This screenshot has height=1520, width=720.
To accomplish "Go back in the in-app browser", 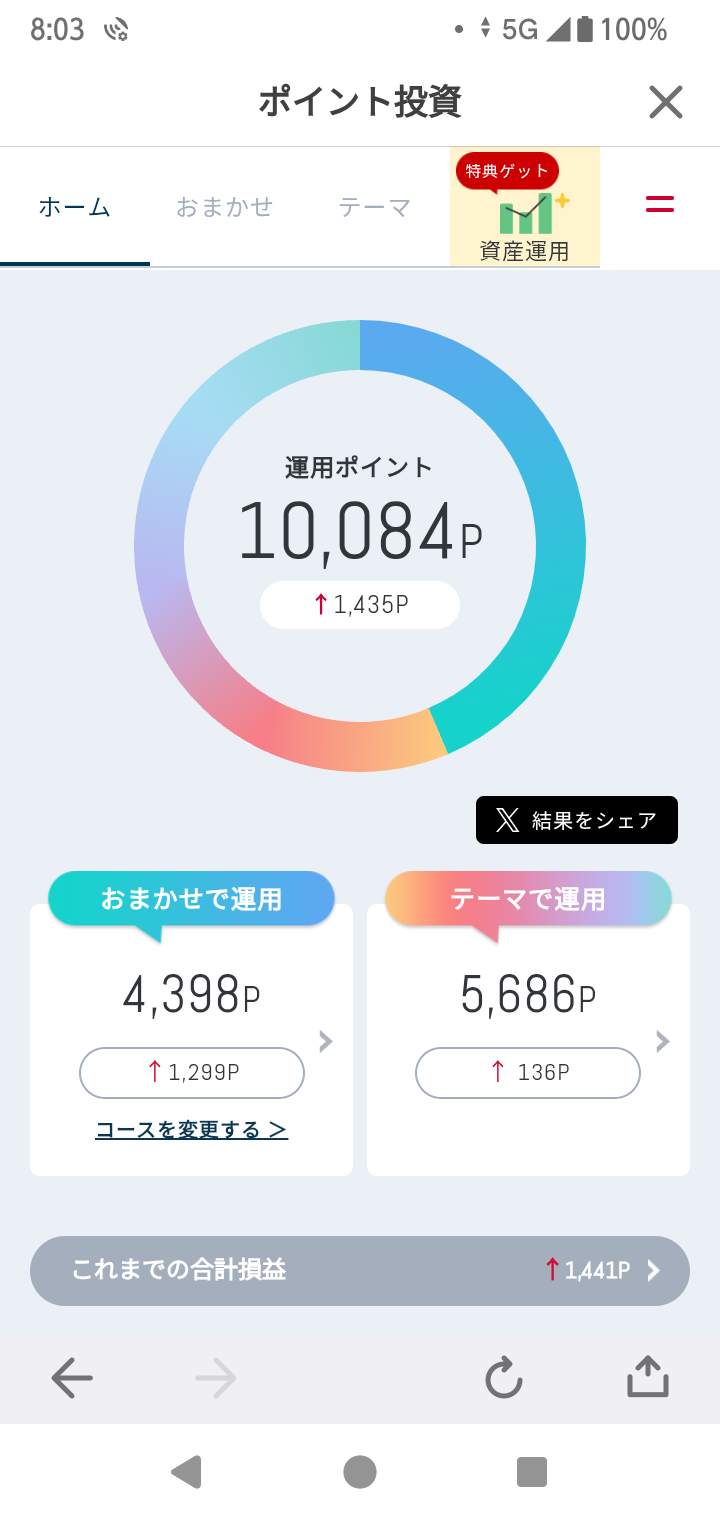I will [72, 1379].
